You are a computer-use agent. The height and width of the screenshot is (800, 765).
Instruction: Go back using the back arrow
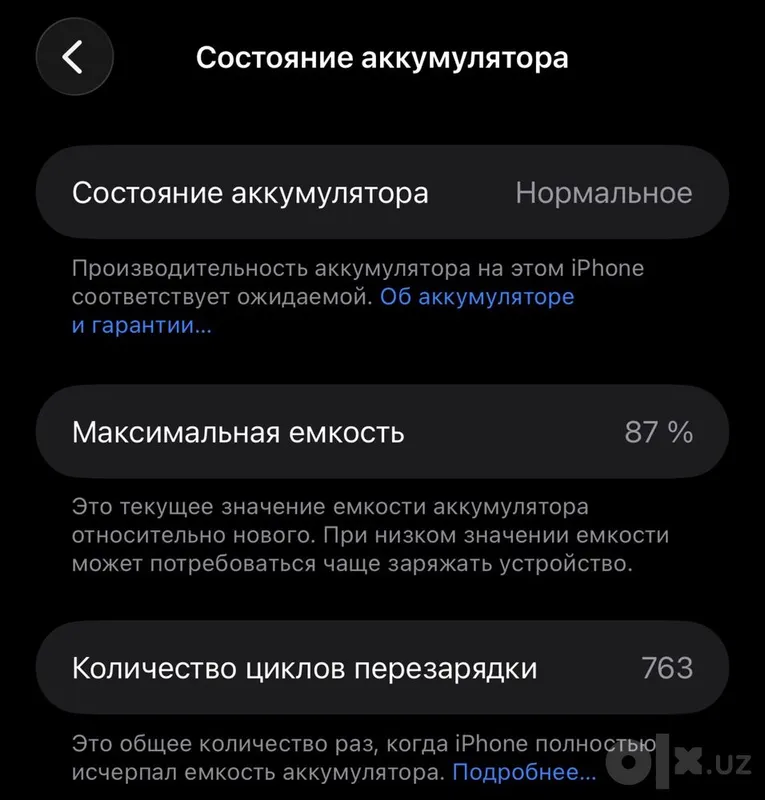[x=75, y=57]
